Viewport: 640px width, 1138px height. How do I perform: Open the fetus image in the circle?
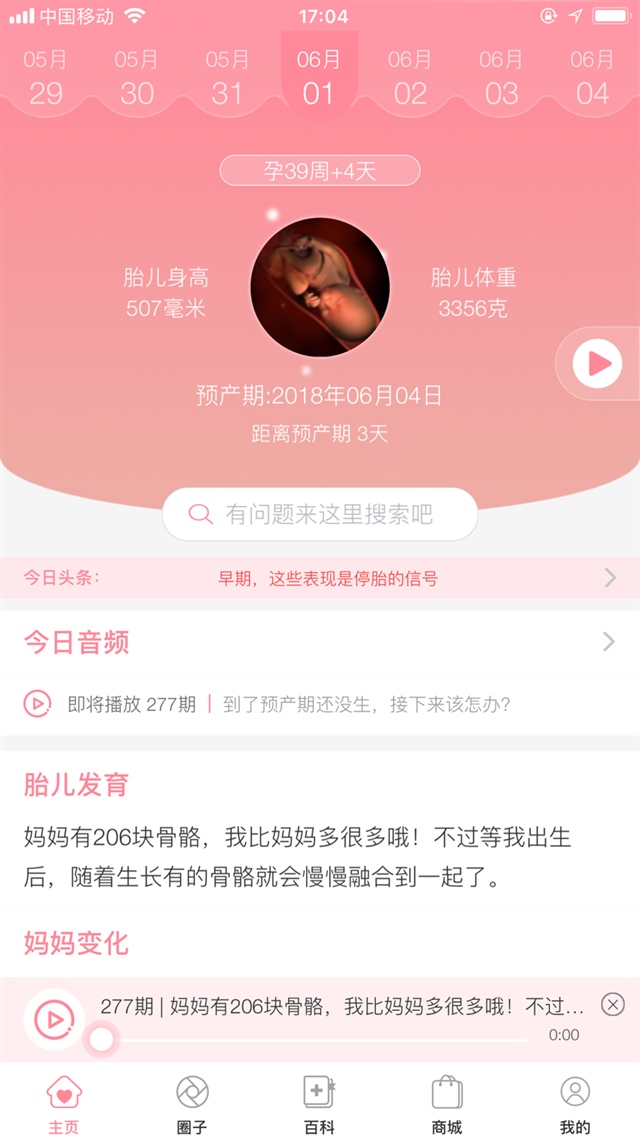320,285
